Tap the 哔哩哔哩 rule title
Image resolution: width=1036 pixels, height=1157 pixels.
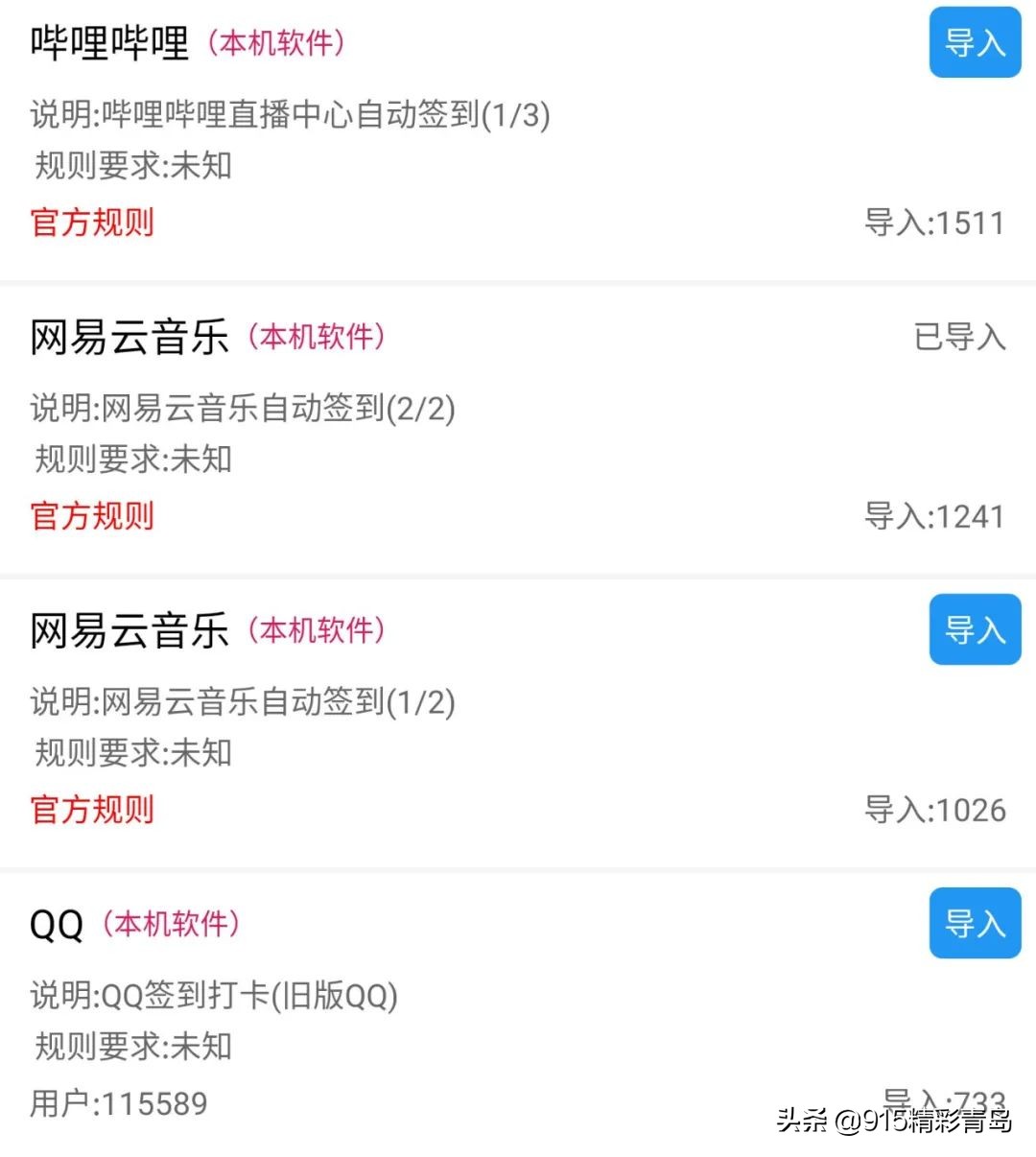click(108, 42)
